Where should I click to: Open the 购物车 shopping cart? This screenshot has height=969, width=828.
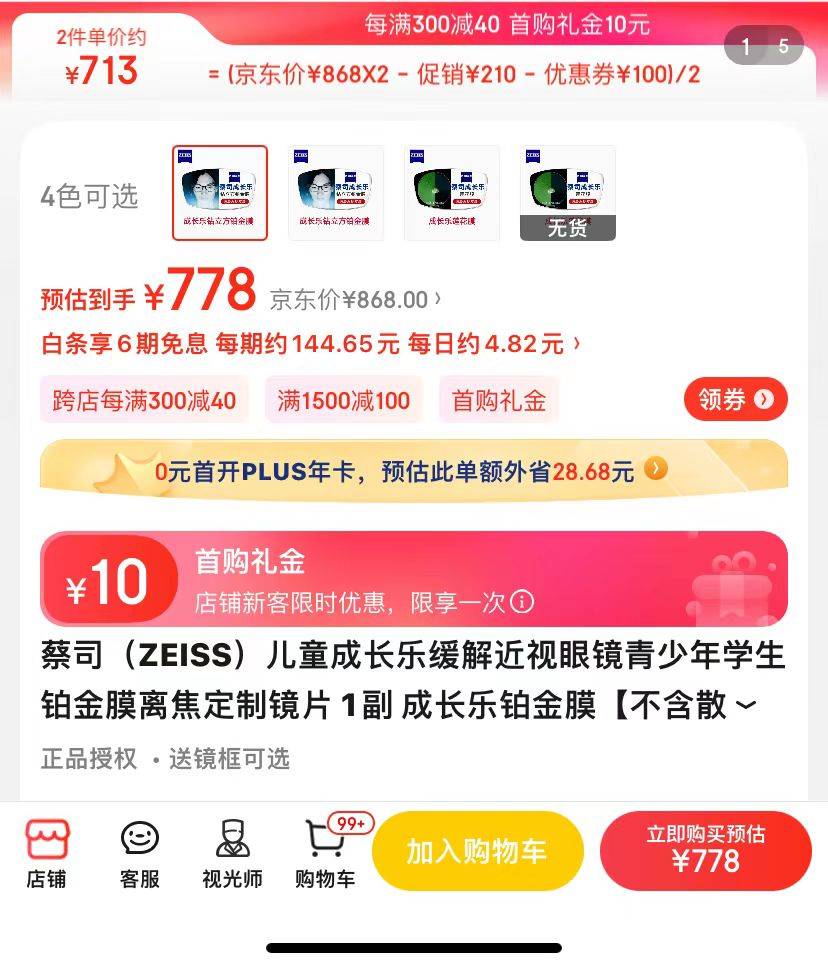pyautogui.click(x=325, y=853)
